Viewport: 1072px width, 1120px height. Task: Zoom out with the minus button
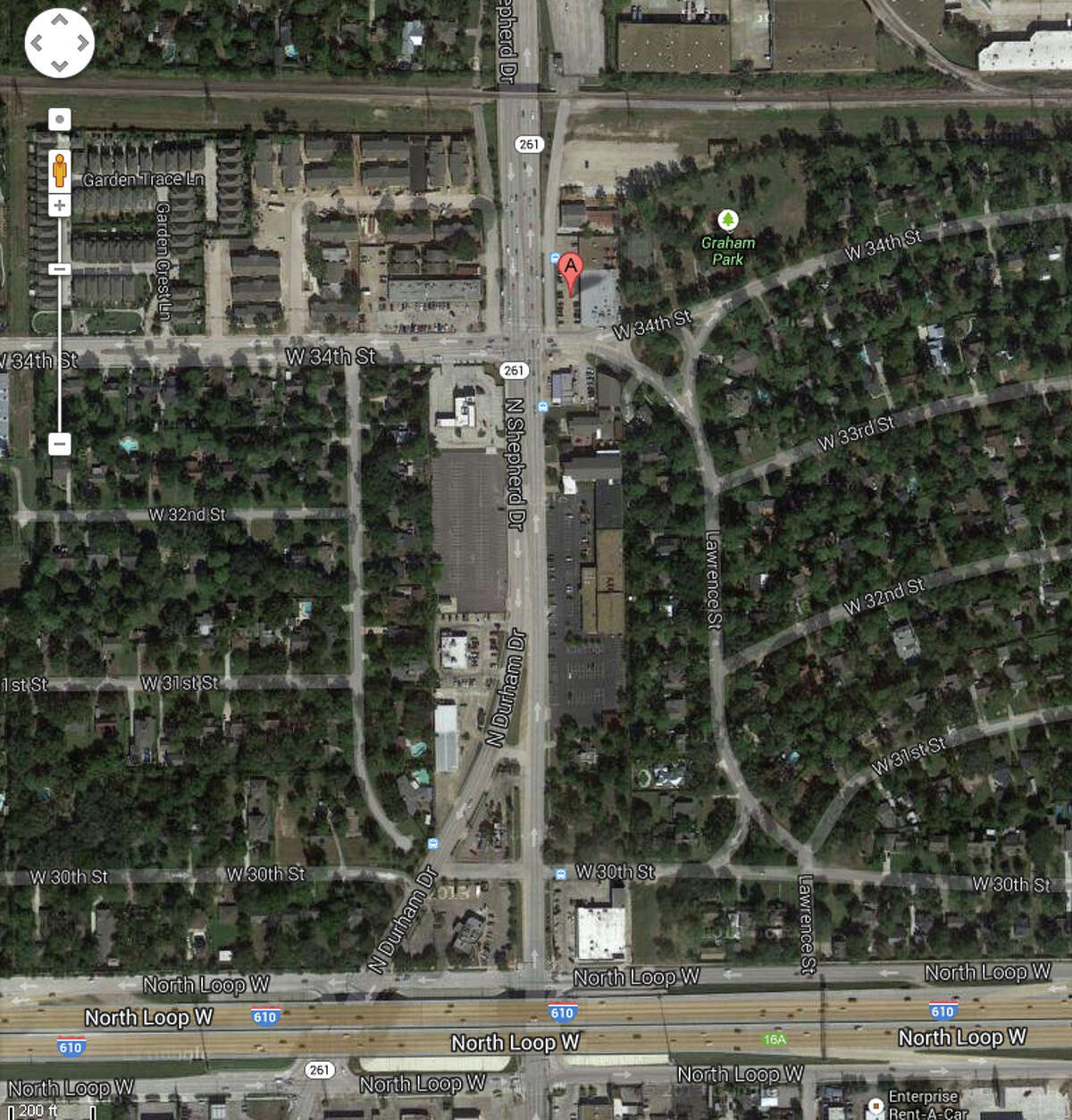click(60, 443)
